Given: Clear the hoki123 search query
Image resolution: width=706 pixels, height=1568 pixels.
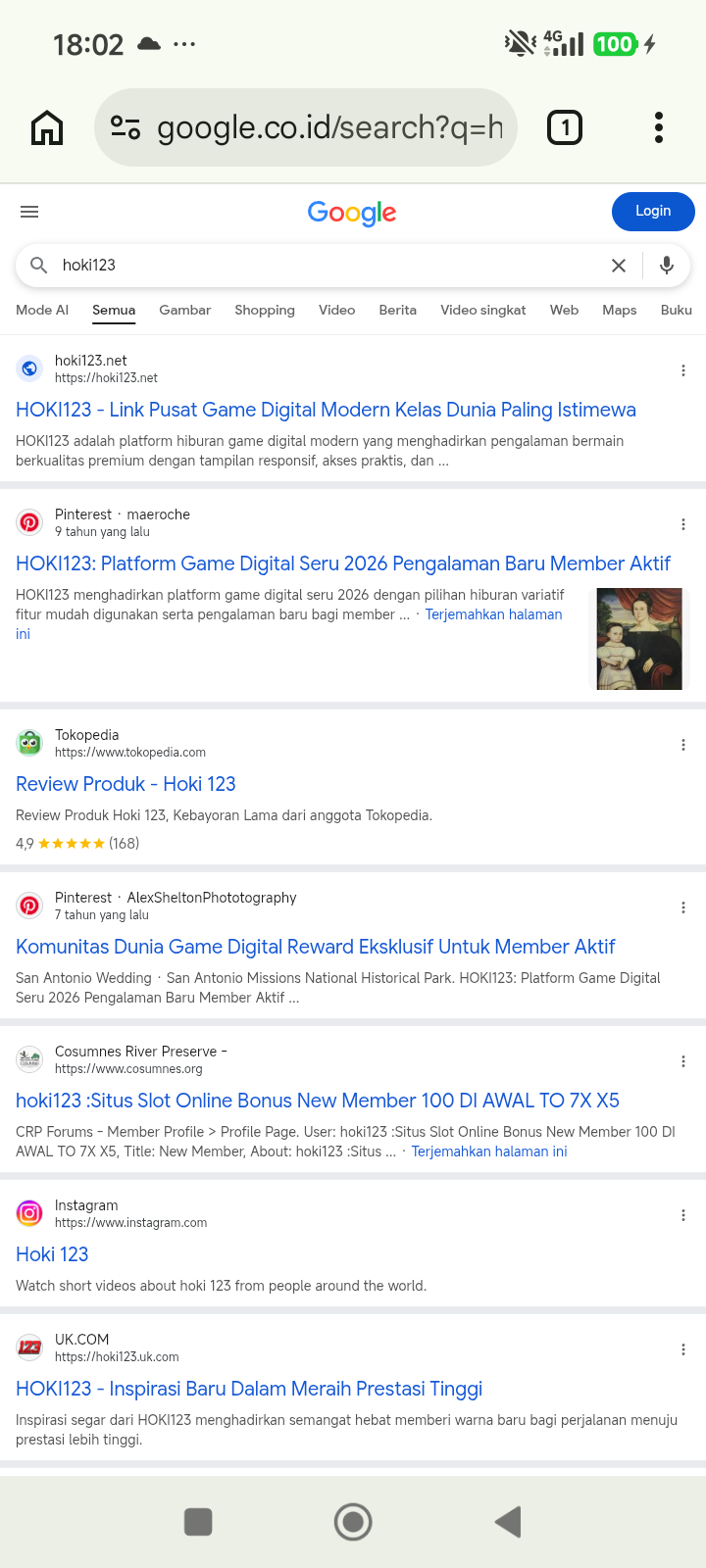Looking at the screenshot, I should coord(619,266).
